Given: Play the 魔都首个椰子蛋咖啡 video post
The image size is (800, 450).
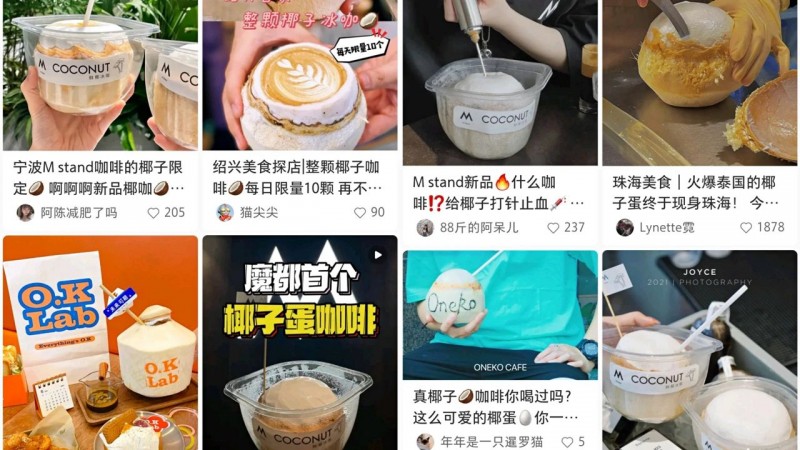Looking at the screenshot, I should [x=300, y=342].
